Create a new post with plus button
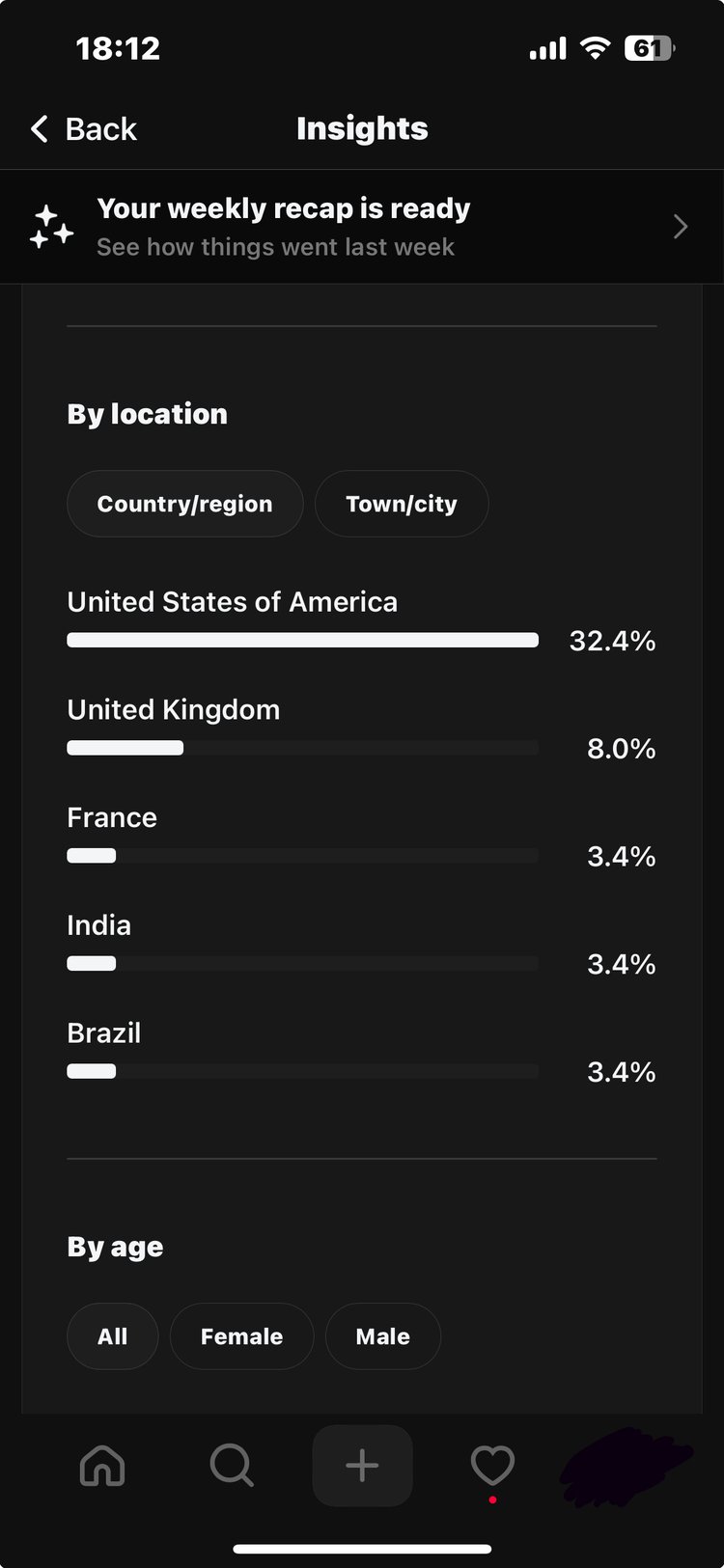Viewport: 724px width, 1568px height. (362, 1466)
